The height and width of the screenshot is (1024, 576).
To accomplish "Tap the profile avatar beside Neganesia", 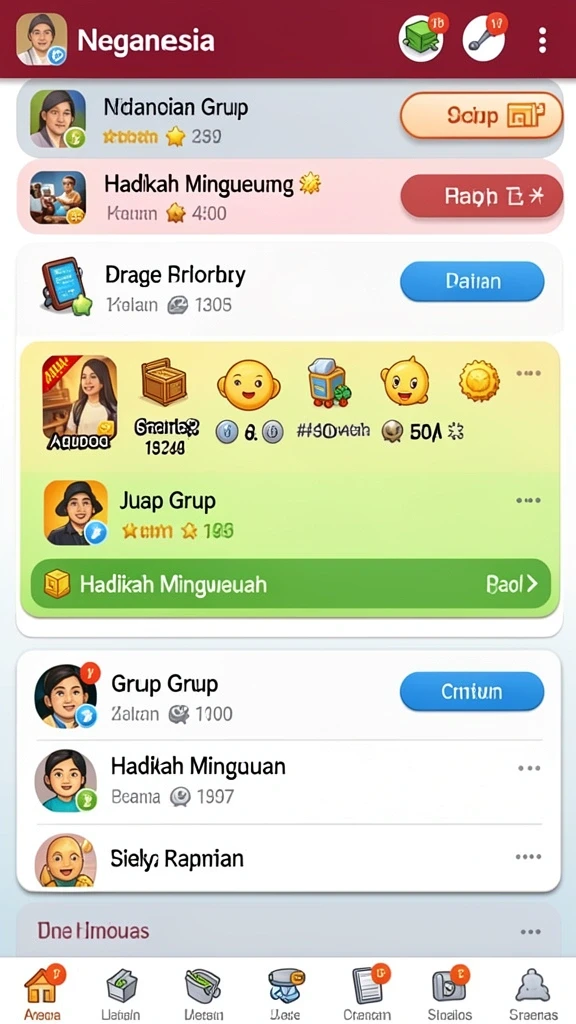I will click(41, 40).
